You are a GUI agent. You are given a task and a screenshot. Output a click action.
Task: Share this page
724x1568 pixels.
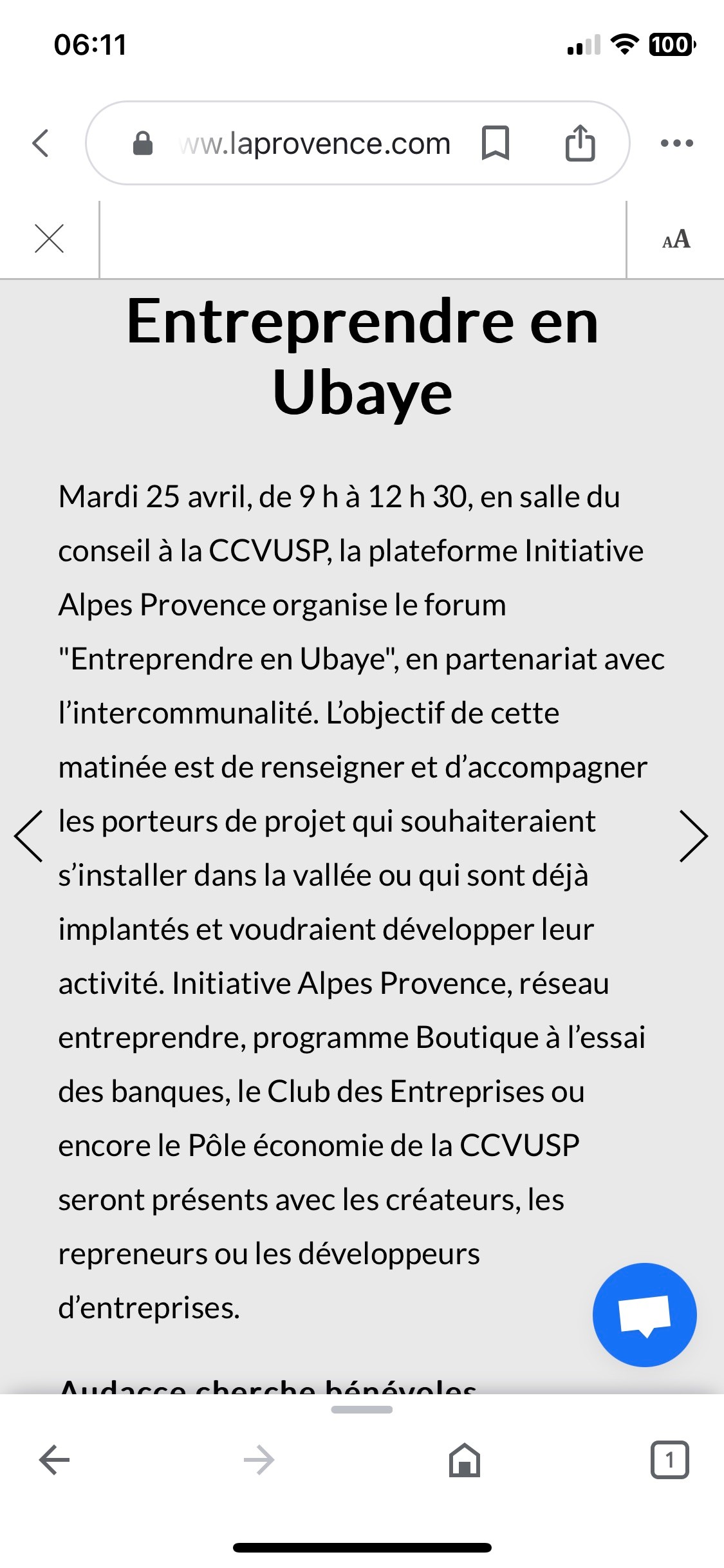click(x=580, y=143)
